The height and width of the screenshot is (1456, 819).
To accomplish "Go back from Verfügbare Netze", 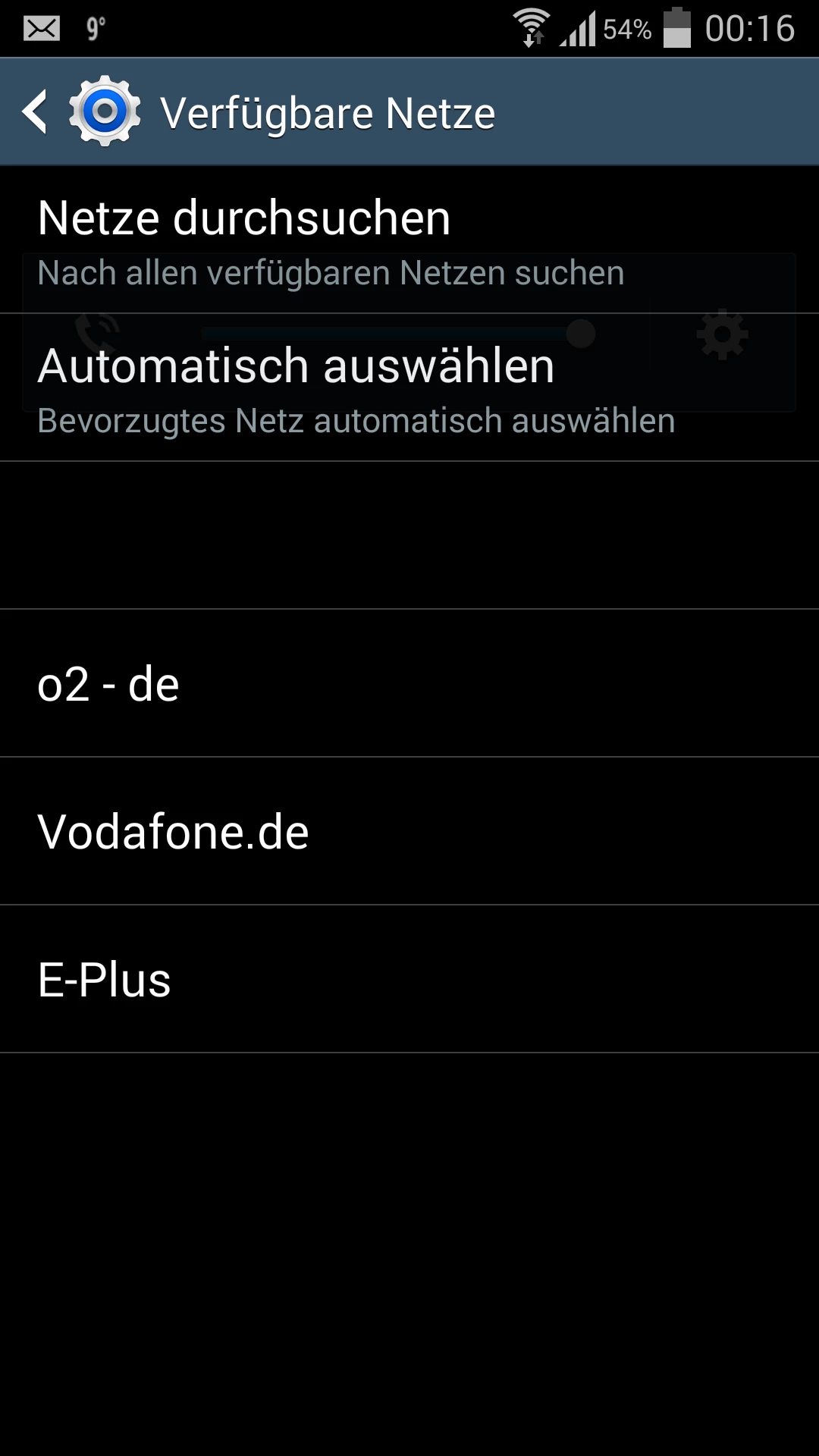I will pyautogui.click(x=36, y=112).
